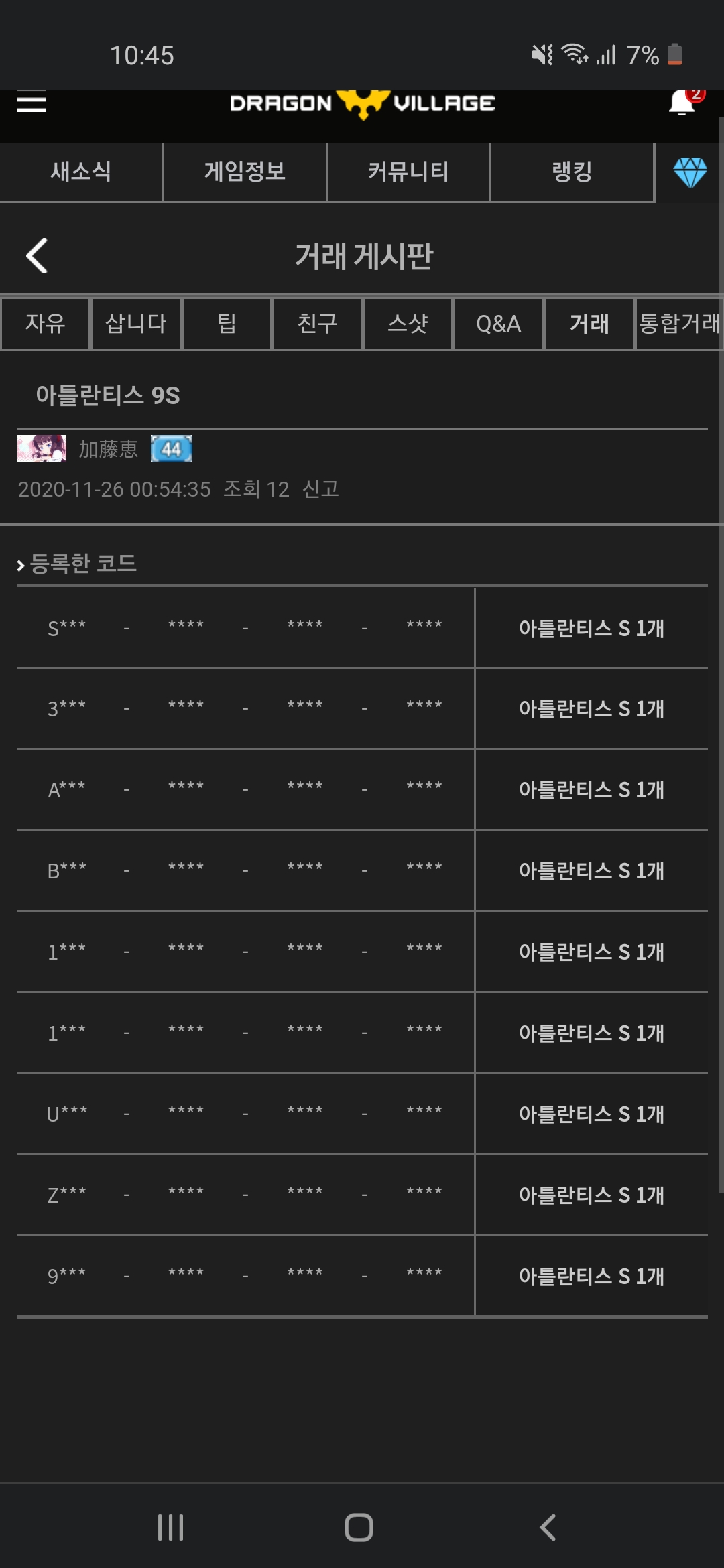The height and width of the screenshot is (1568, 724).
Task: Open the 통합거래 board
Action: click(x=679, y=324)
